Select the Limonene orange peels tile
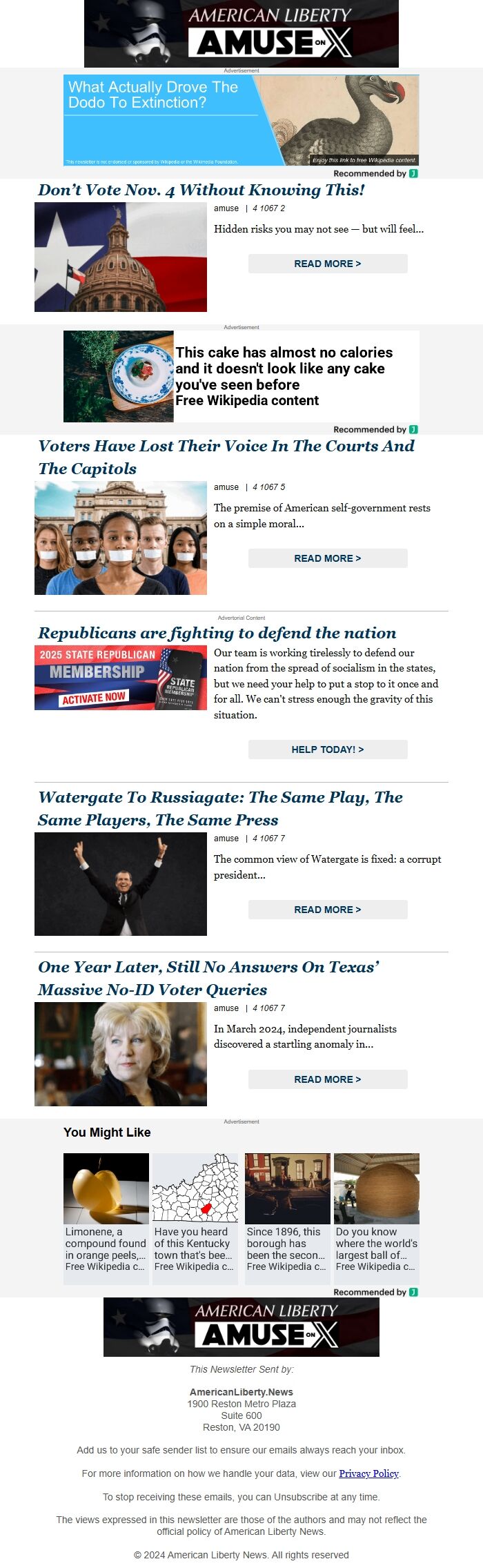483x1568 pixels. coord(106,1218)
